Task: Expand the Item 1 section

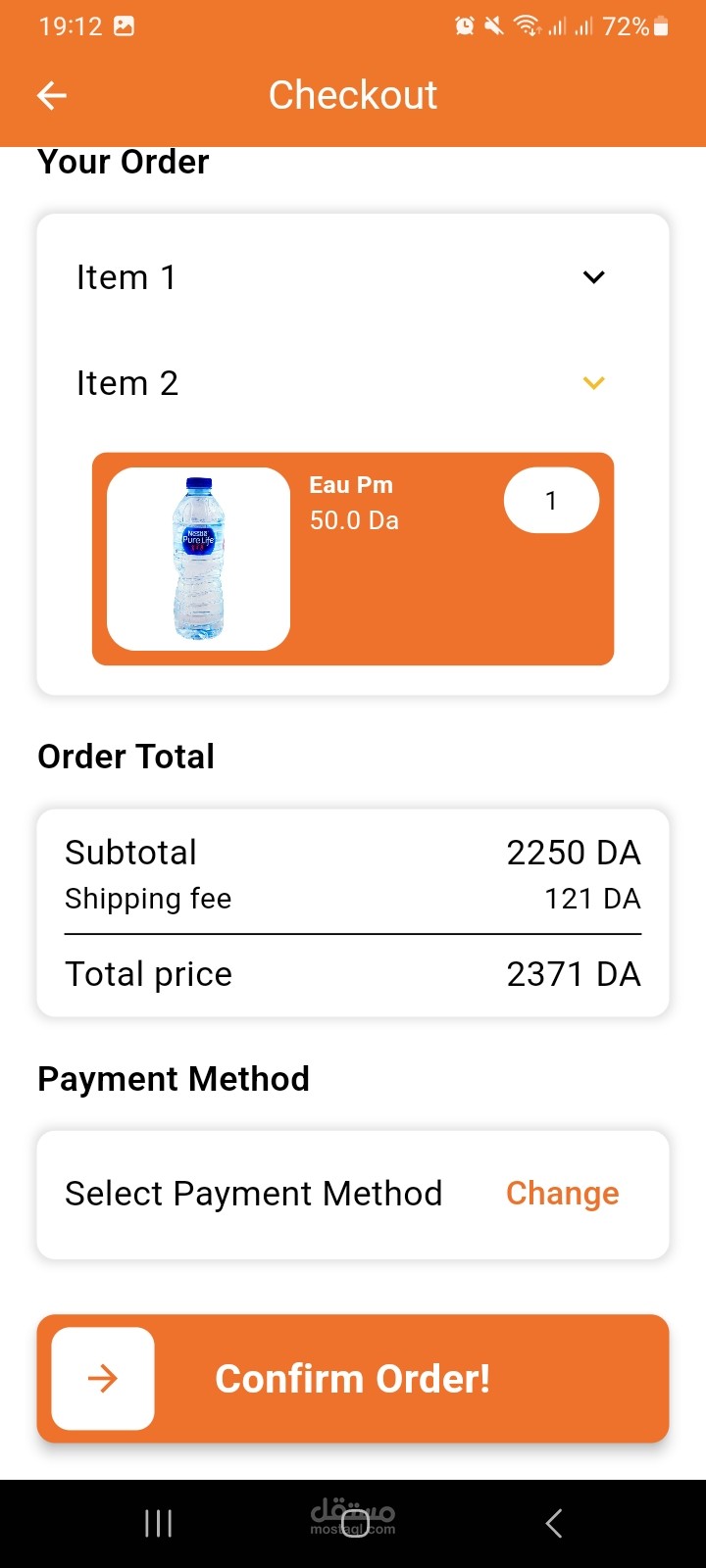Action: pos(353,277)
